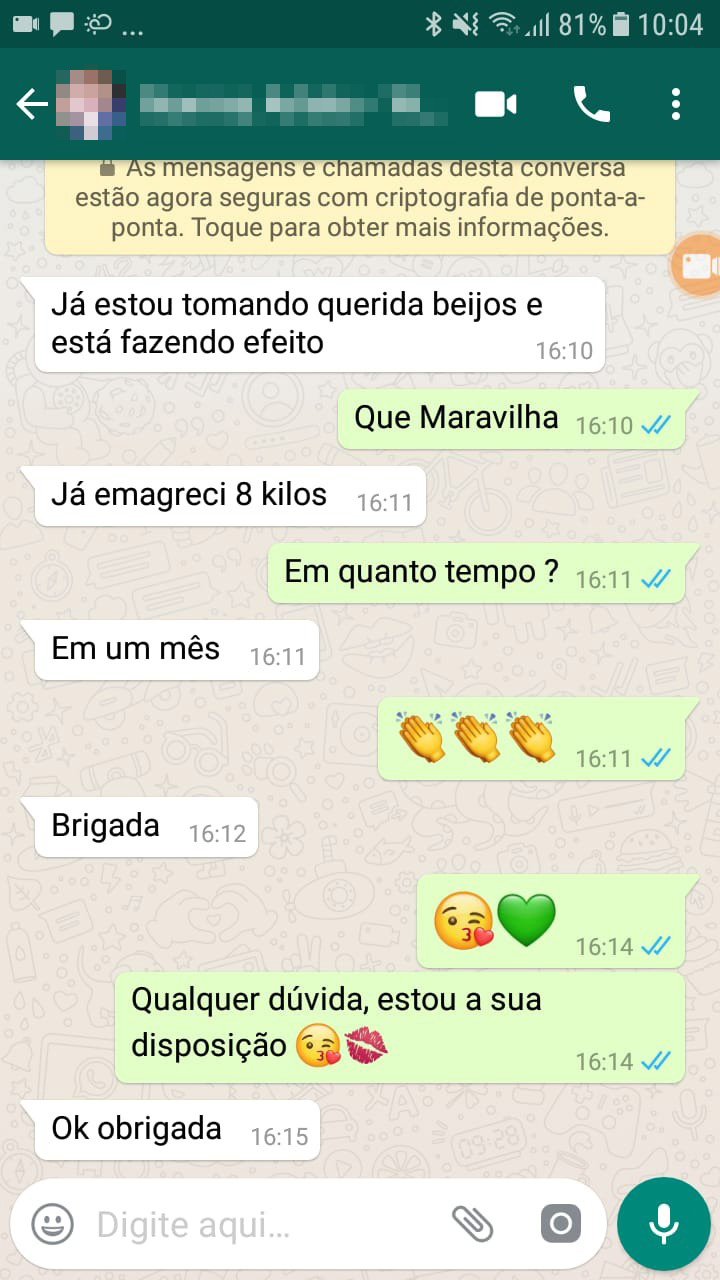
Task: Start a video call
Action: 495,104
